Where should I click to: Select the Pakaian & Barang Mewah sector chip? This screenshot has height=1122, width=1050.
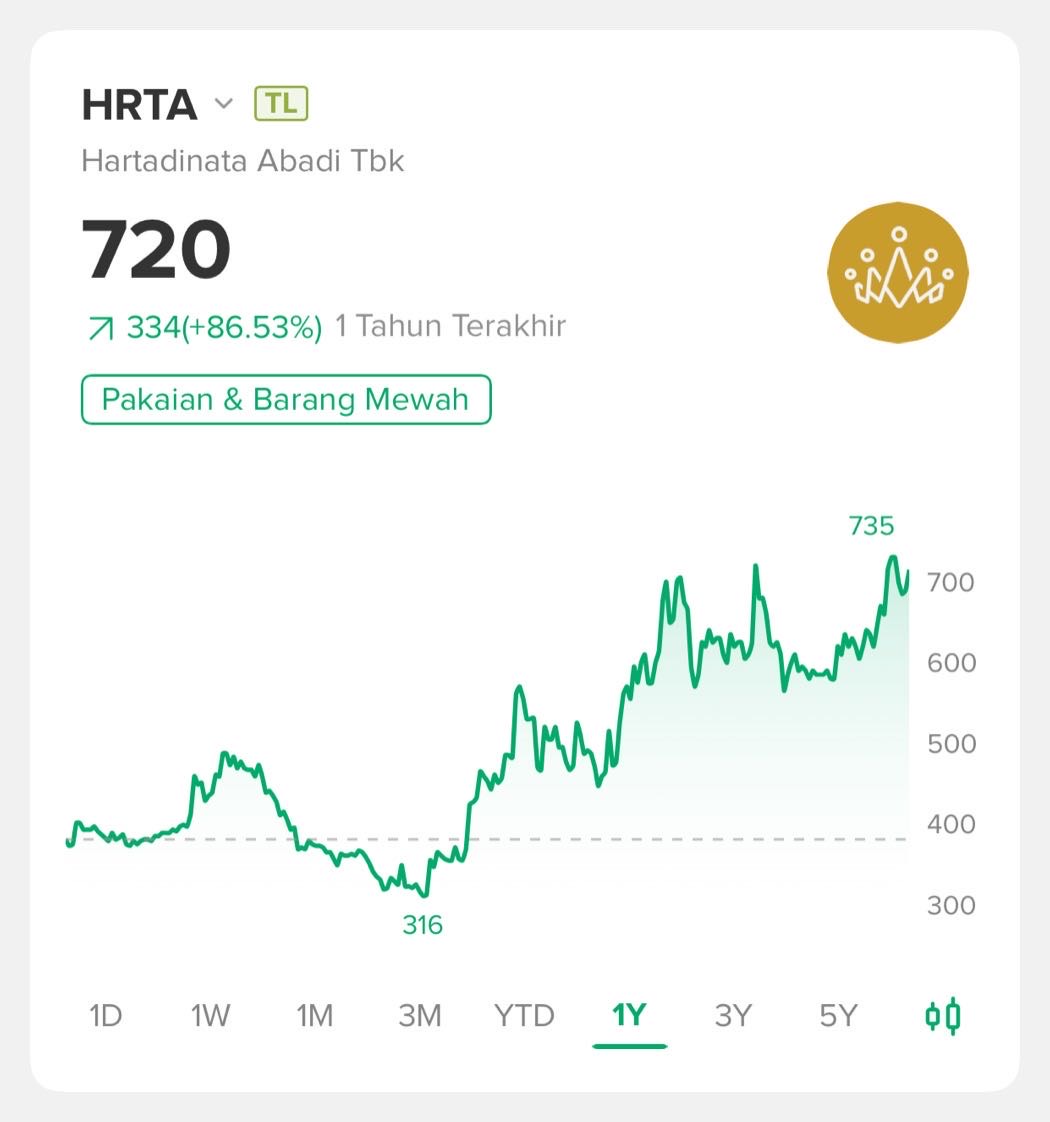286,400
